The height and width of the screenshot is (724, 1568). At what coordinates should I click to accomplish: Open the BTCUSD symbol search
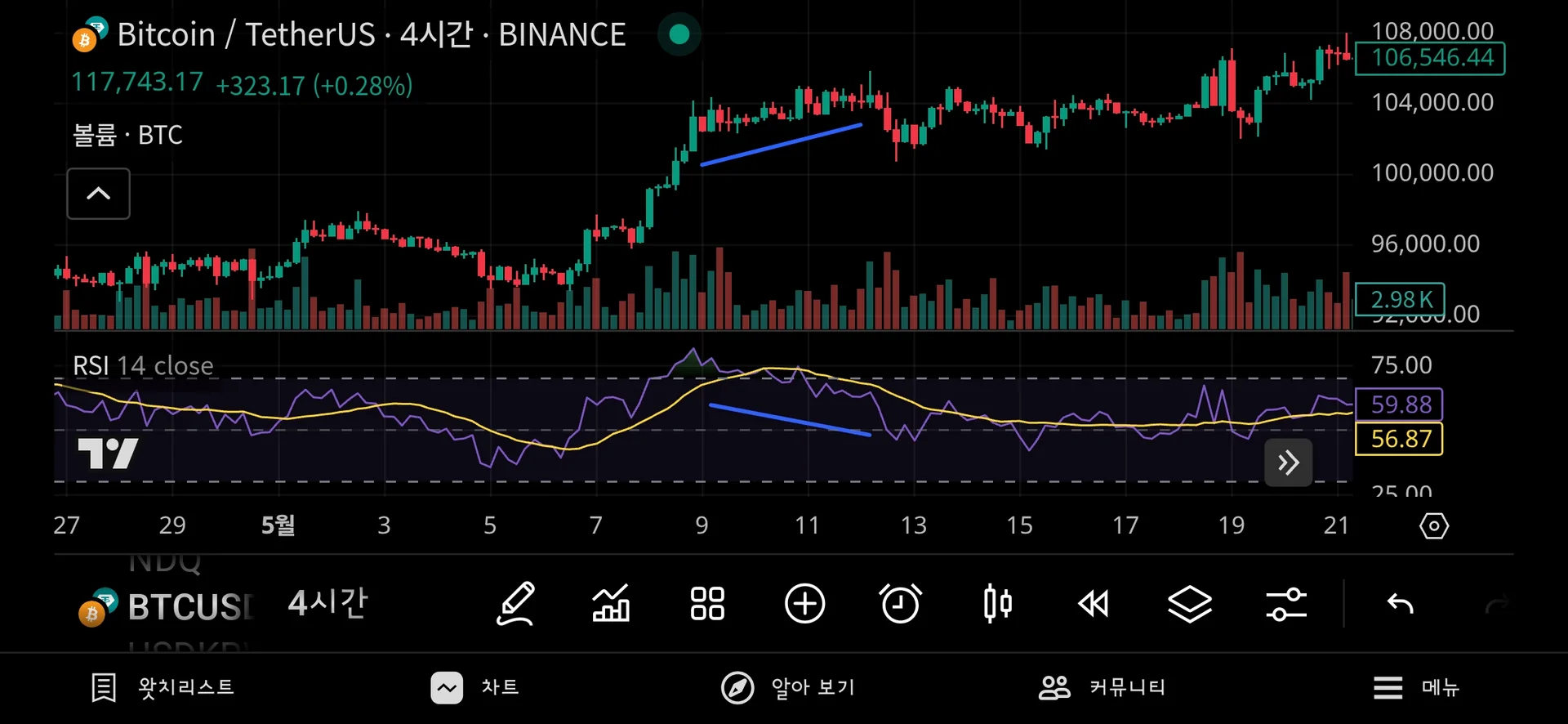(167, 606)
